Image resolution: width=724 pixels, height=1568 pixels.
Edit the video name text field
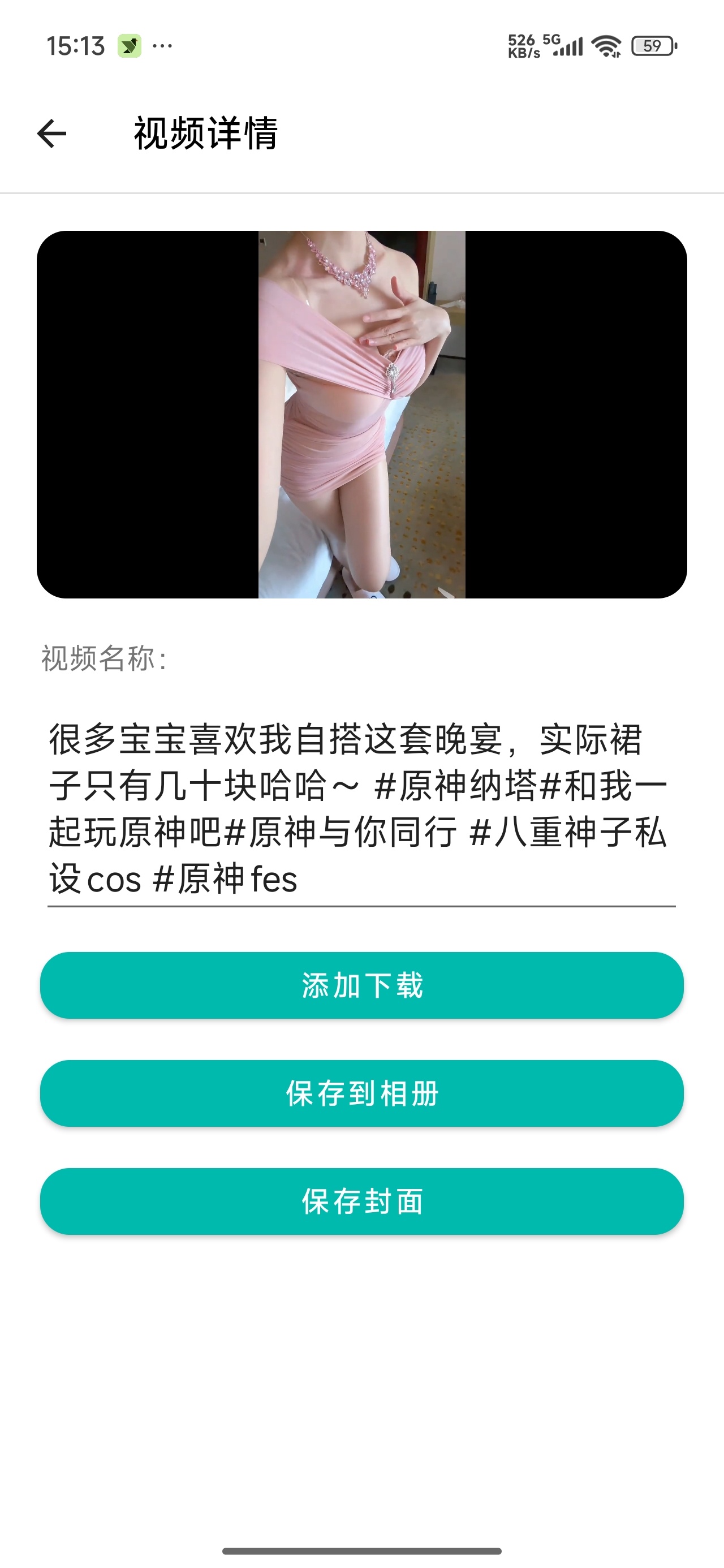pos(361,809)
